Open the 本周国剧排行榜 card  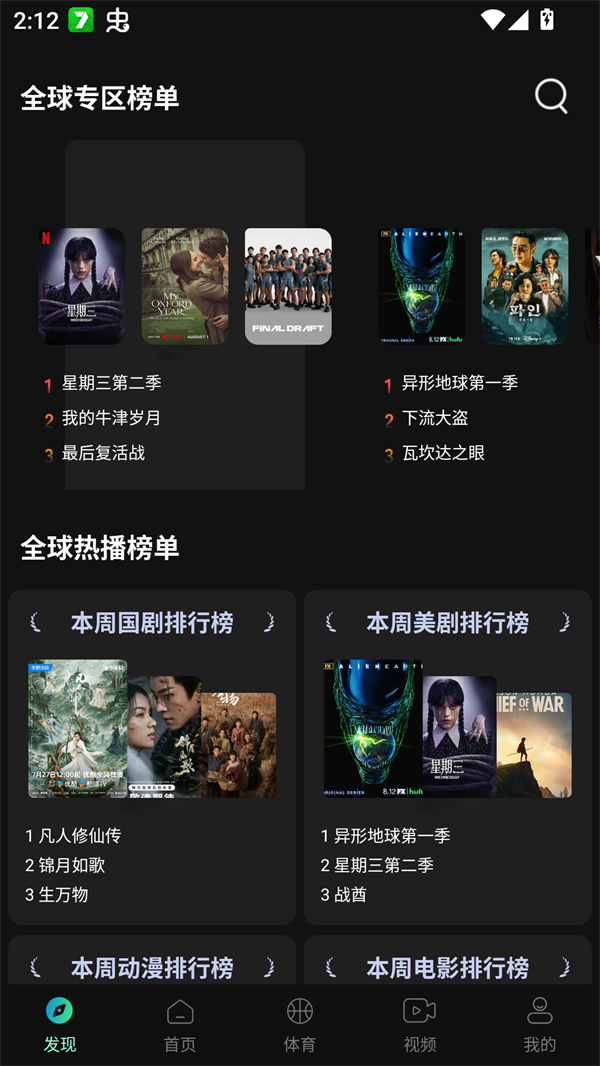152,623
